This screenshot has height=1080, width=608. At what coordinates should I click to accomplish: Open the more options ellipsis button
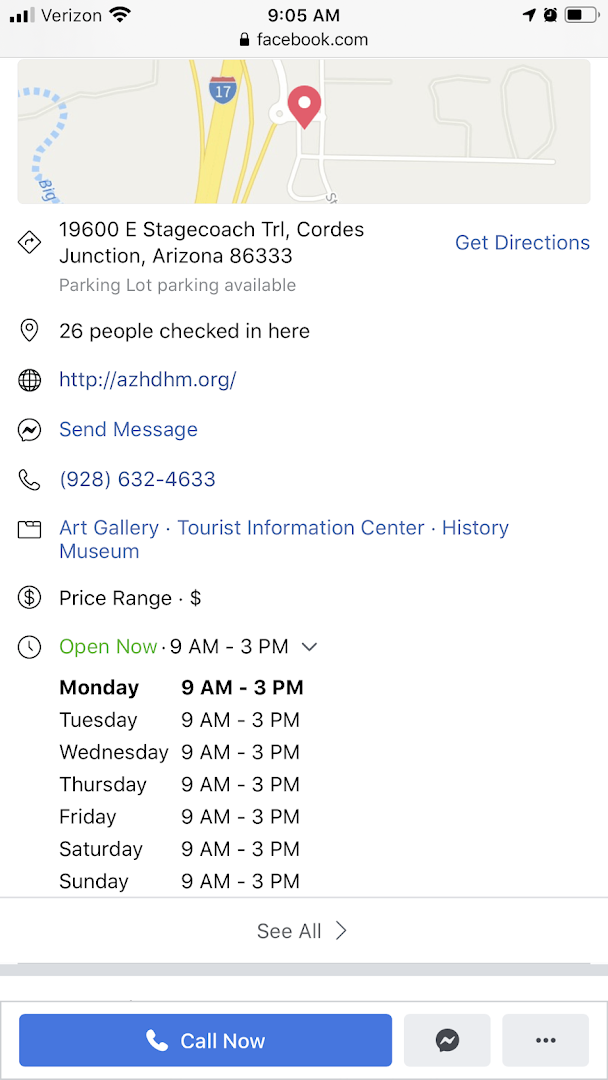click(545, 1040)
